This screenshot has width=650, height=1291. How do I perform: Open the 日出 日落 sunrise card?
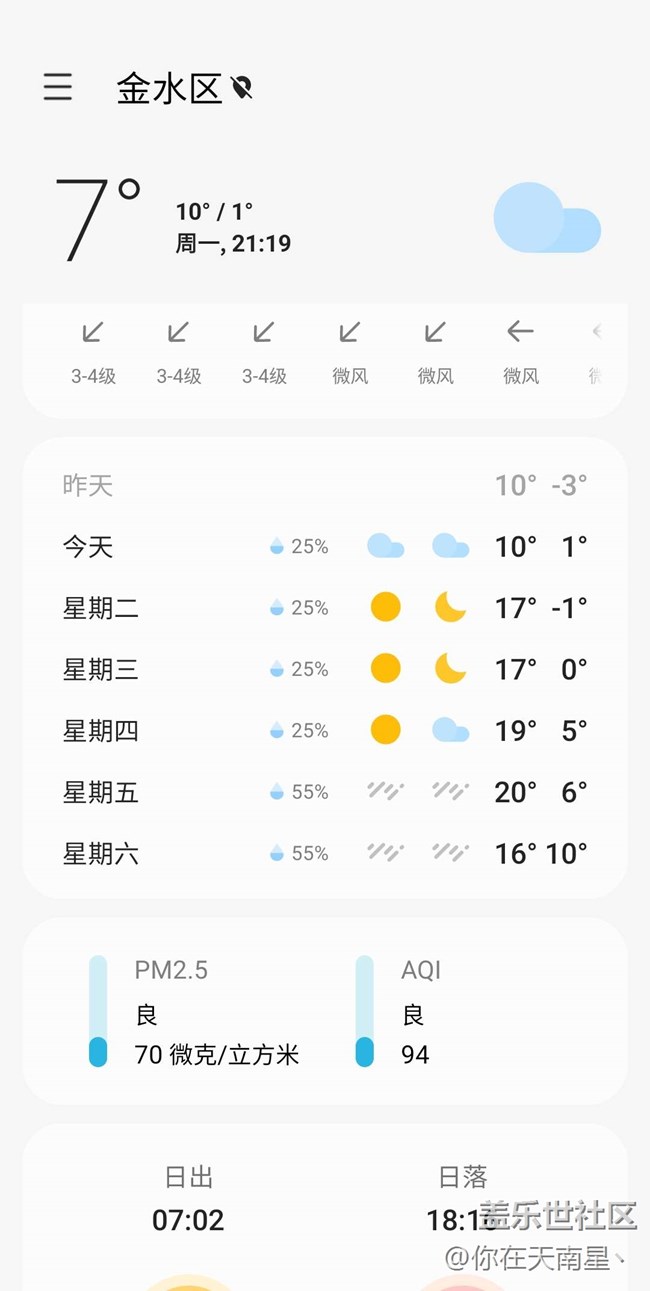click(324, 1200)
